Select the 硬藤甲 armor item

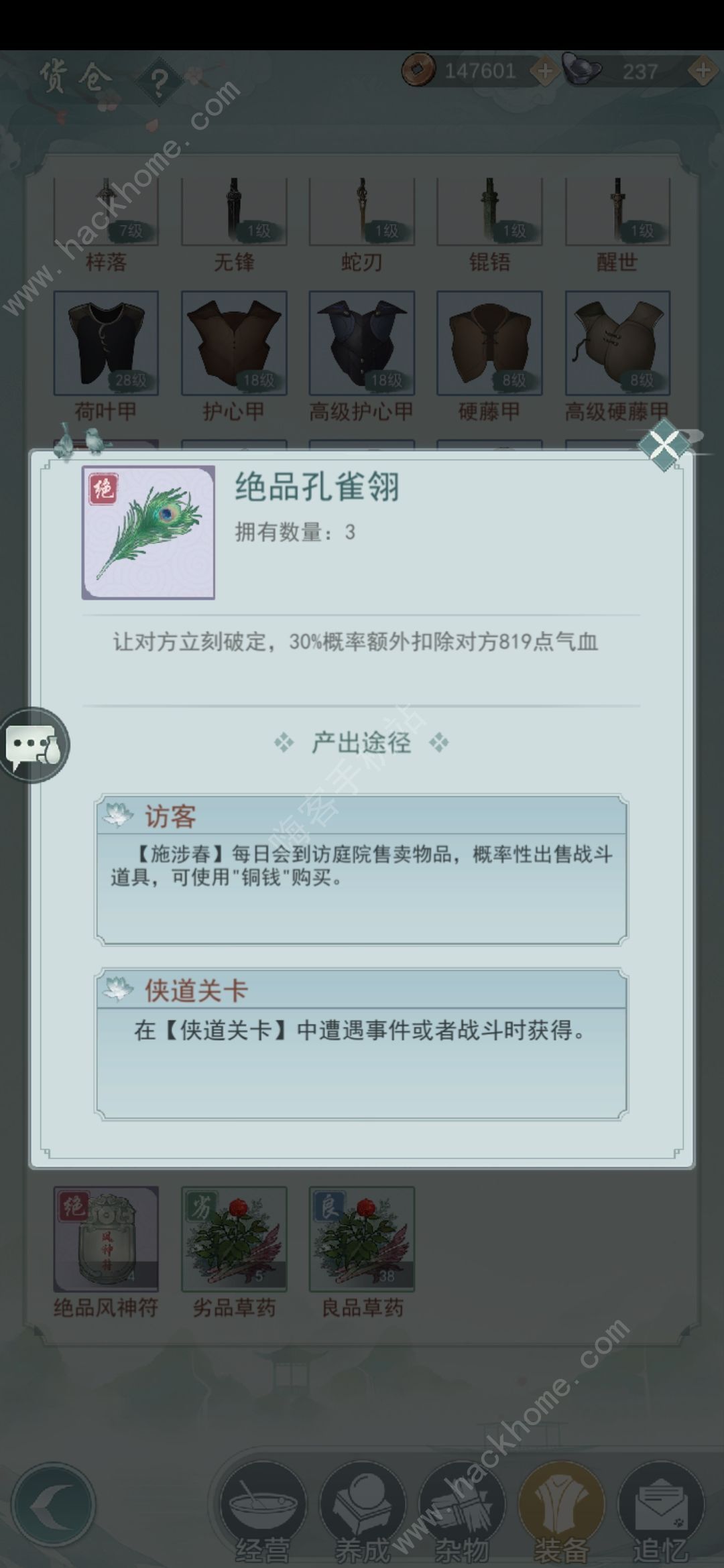489,343
